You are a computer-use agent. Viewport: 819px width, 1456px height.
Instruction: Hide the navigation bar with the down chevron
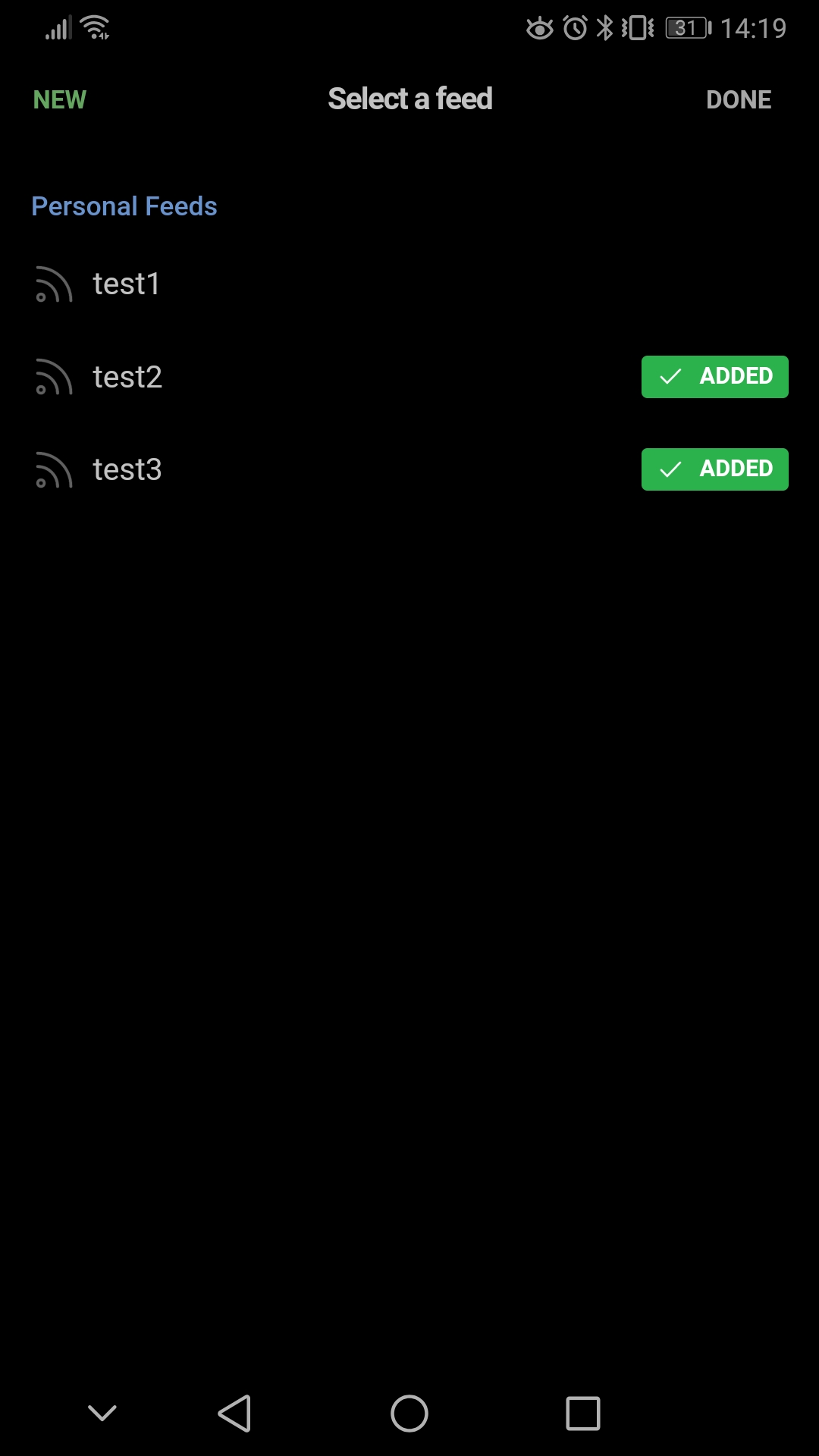102,1412
